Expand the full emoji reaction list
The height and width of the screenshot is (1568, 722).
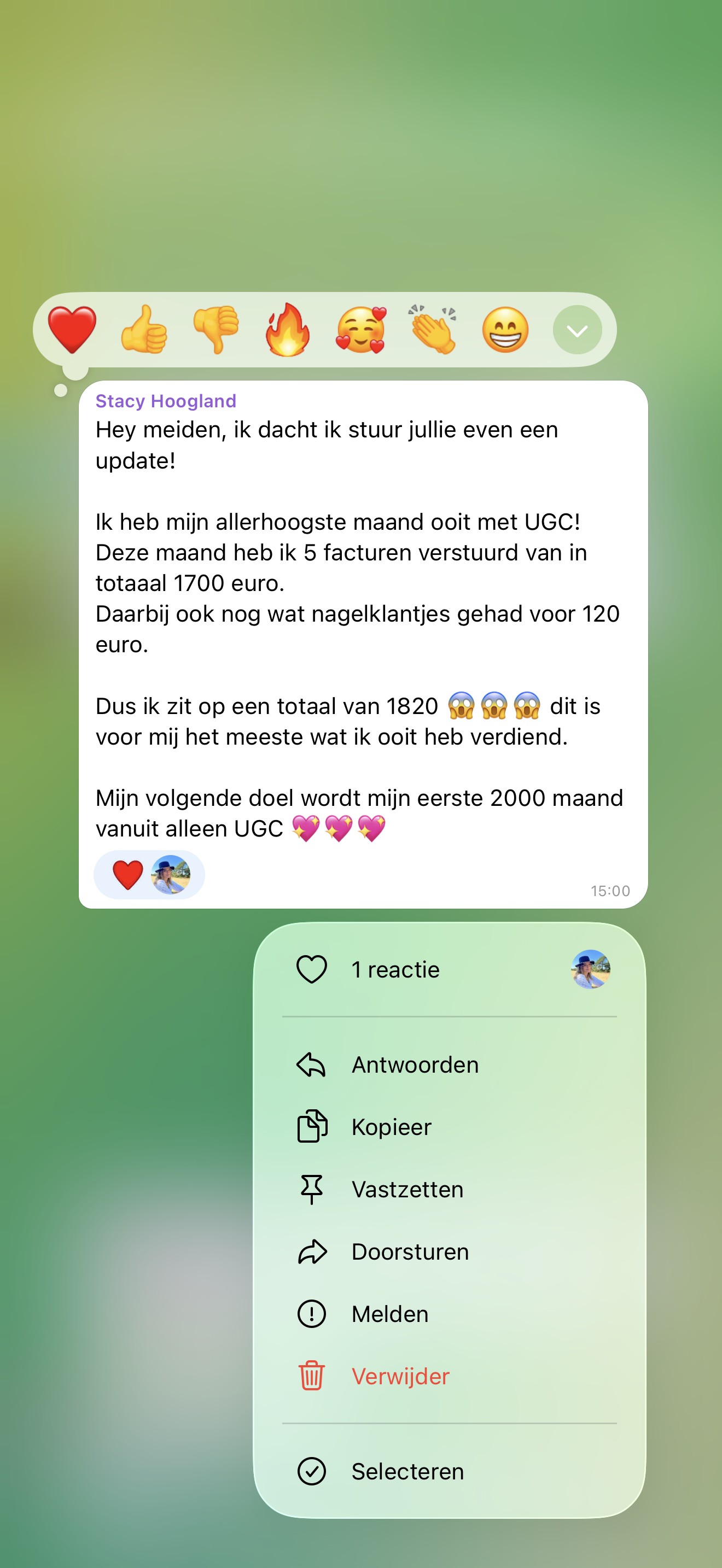577,330
